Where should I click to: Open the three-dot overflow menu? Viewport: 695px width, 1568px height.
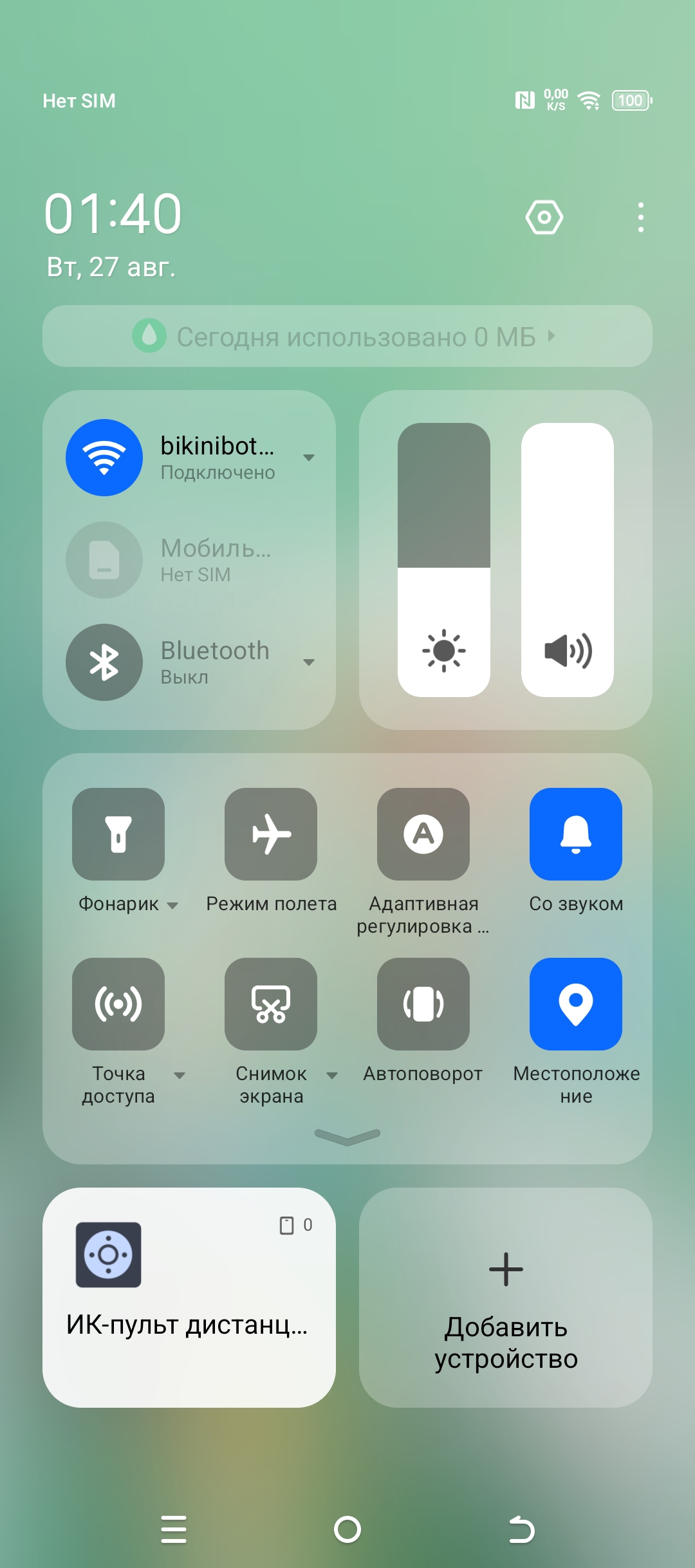coord(640,218)
